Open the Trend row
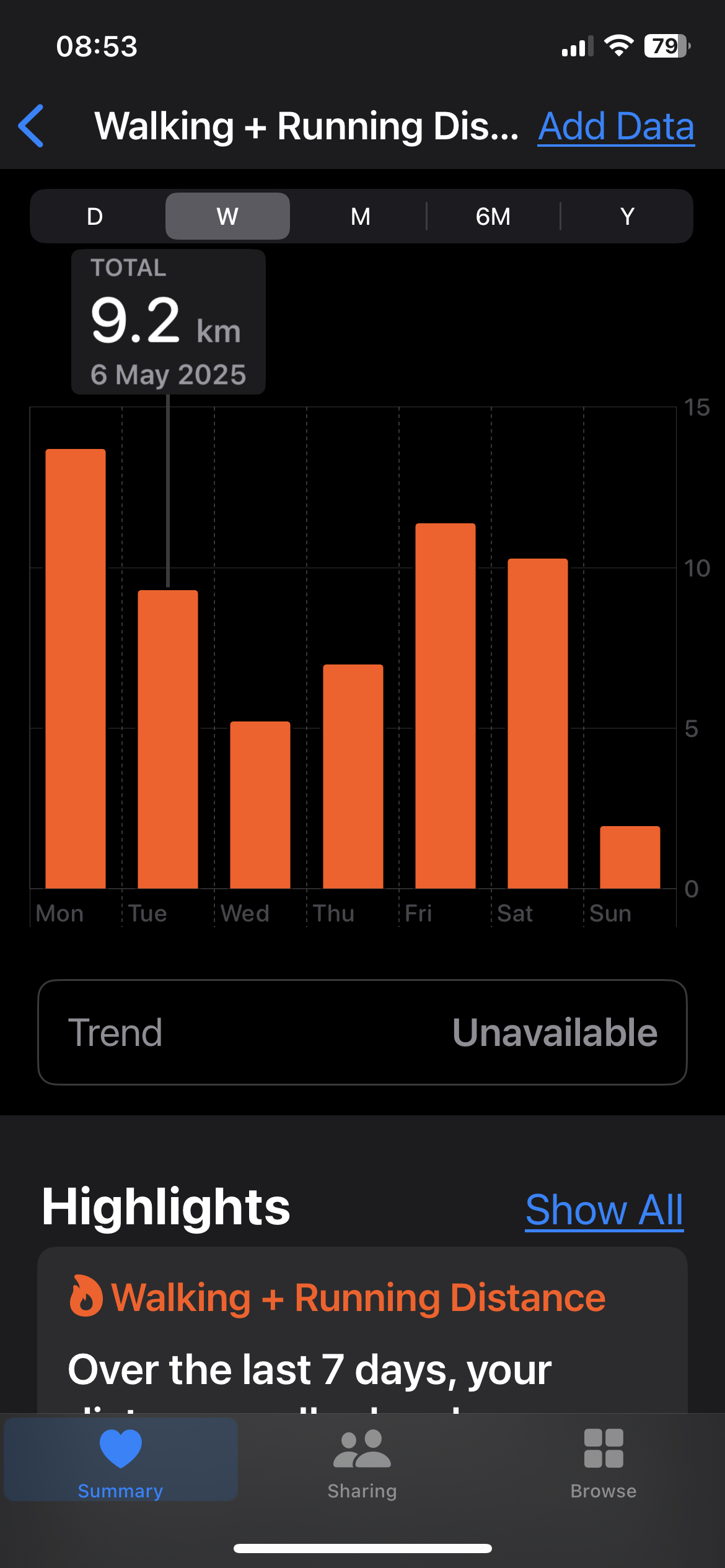This screenshot has height=1568, width=725. [362, 1032]
